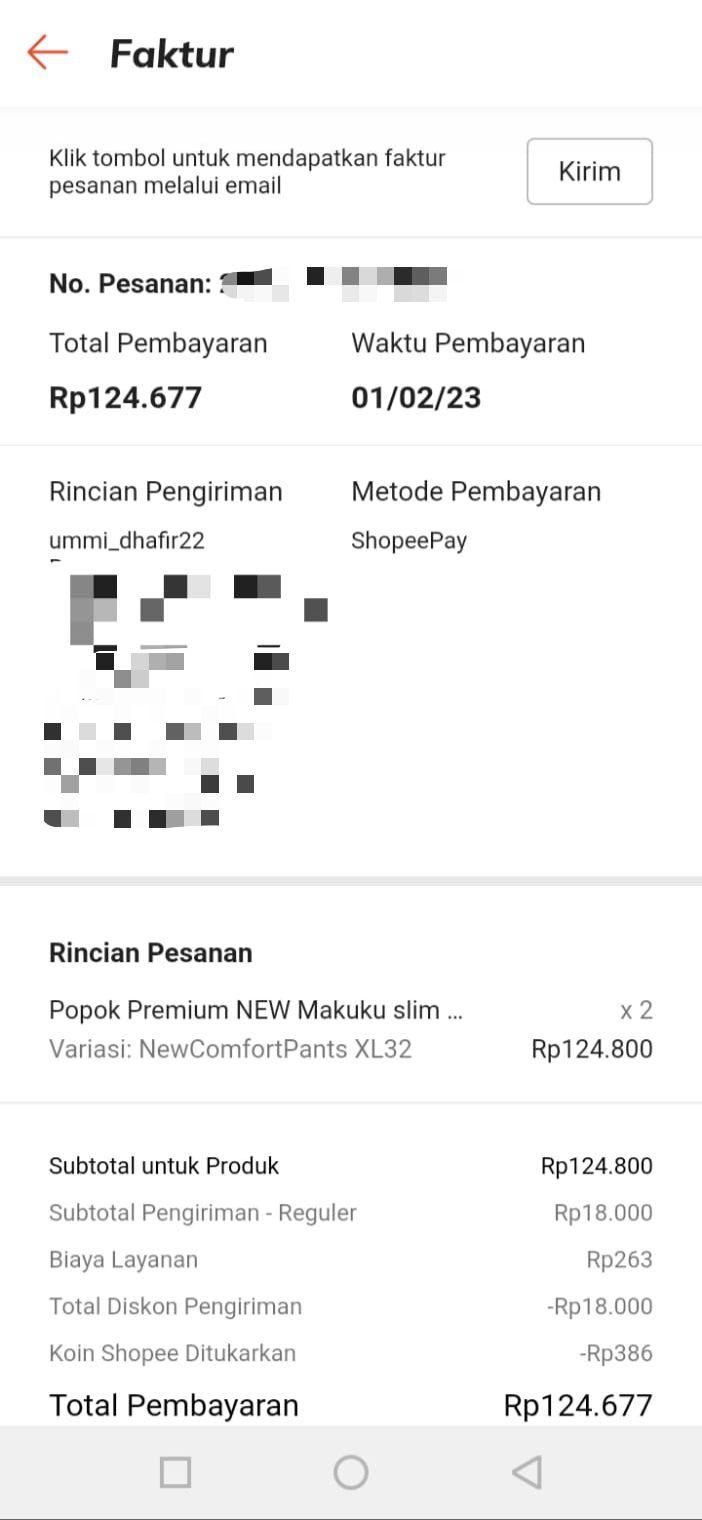Tap Kirim to email the invoice
Screen dimensions: 702x1520
pos(589,171)
